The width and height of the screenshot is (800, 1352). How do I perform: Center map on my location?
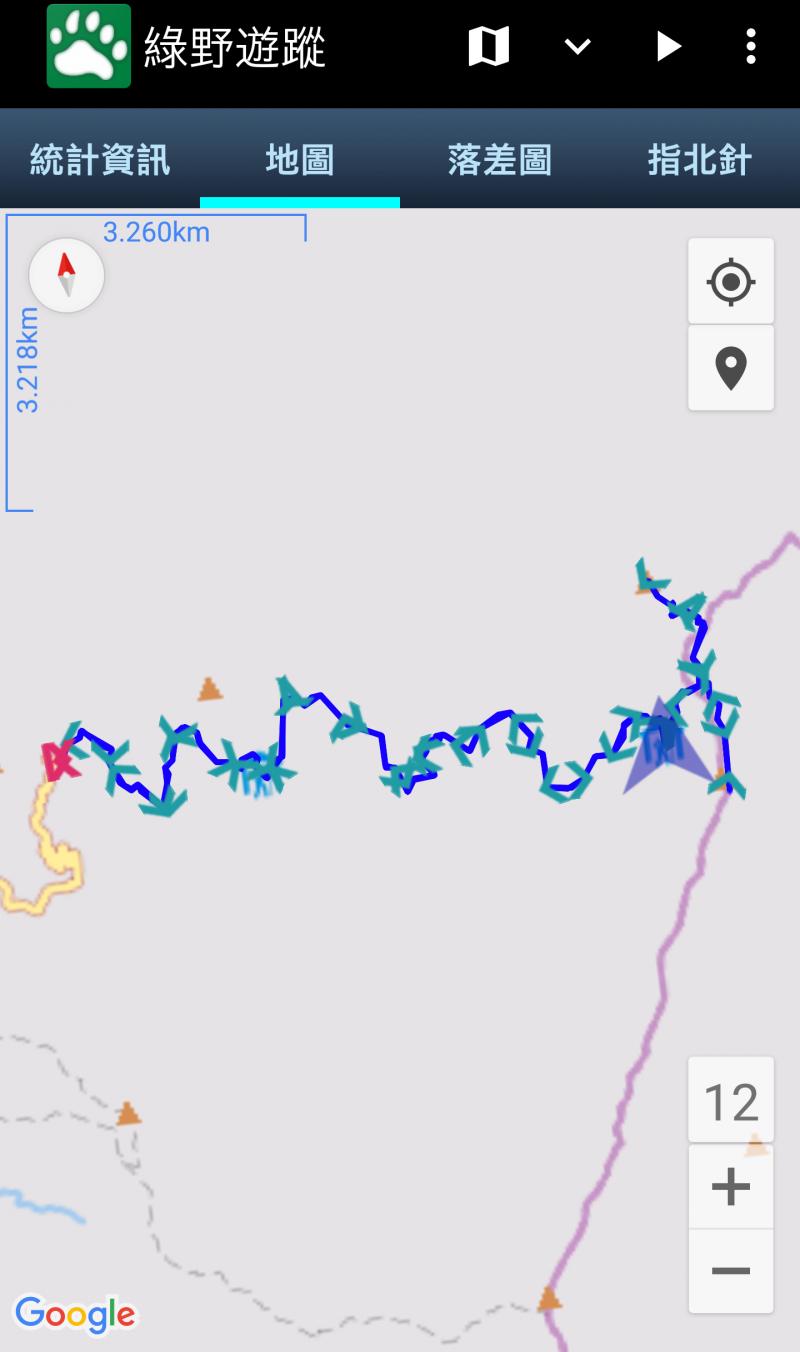pos(731,281)
